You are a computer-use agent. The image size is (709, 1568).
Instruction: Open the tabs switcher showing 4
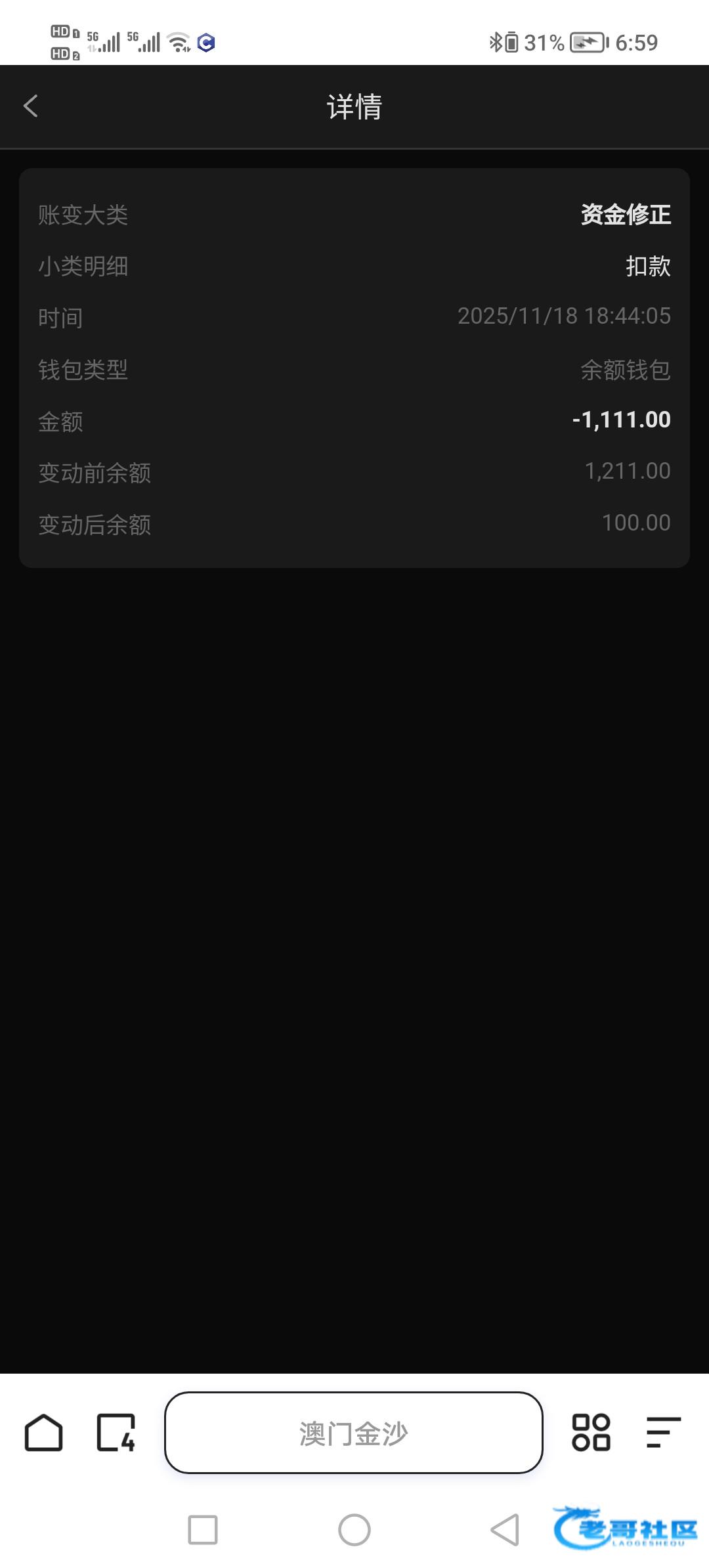(x=116, y=1432)
